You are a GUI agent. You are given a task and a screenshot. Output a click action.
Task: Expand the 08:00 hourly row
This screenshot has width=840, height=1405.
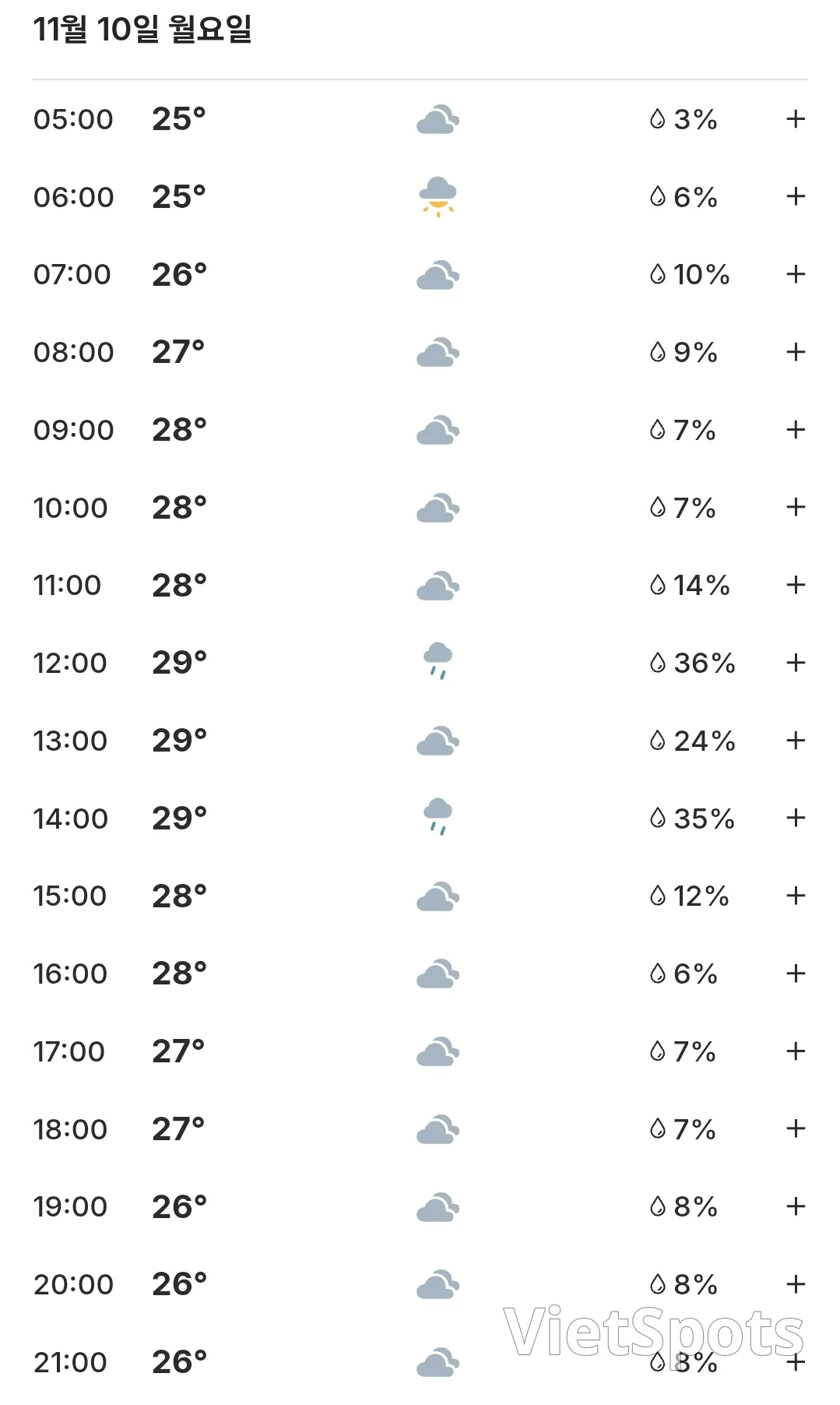(x=795, y=352)
